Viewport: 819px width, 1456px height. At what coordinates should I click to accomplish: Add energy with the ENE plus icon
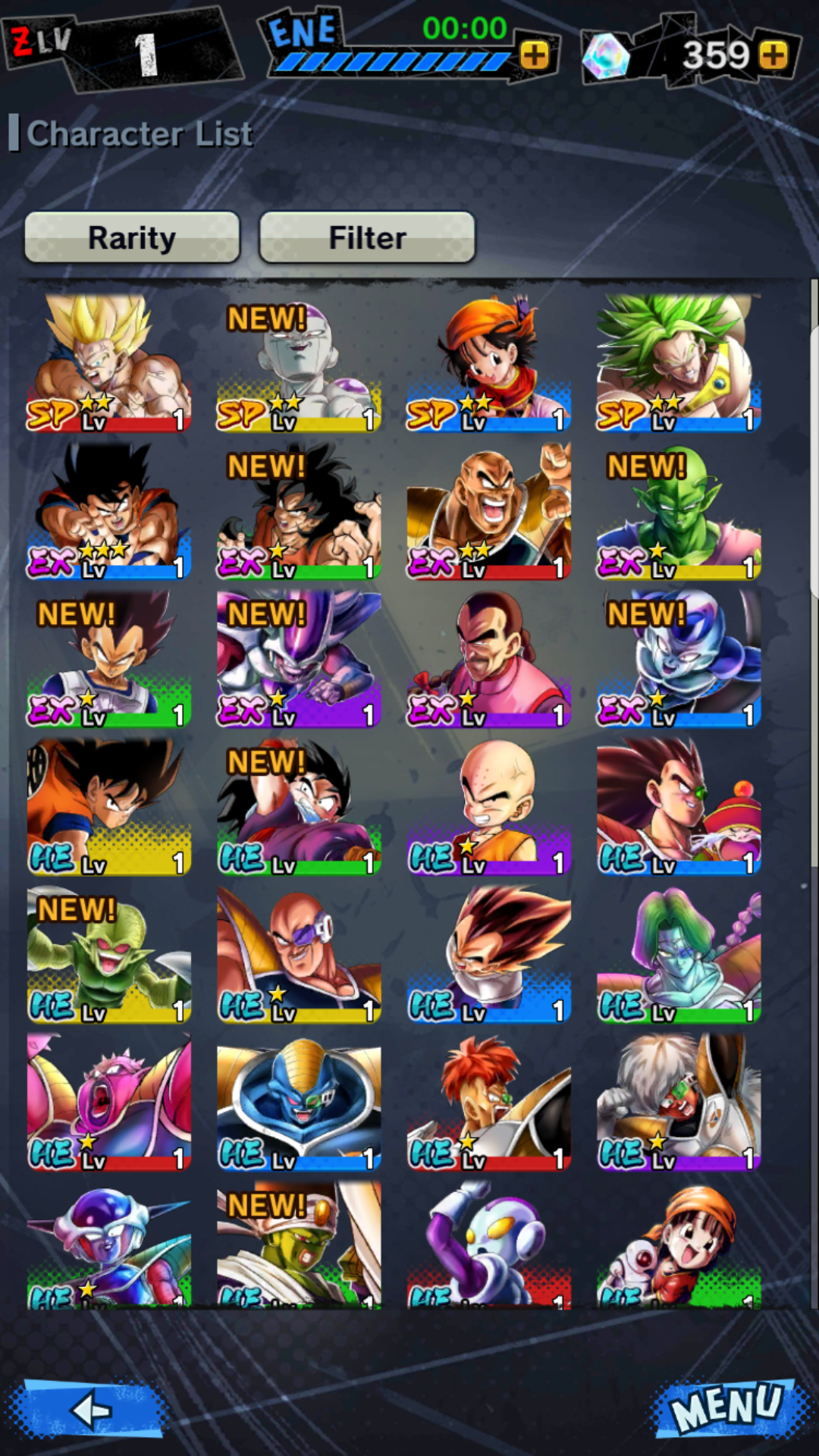pos(535,55)
